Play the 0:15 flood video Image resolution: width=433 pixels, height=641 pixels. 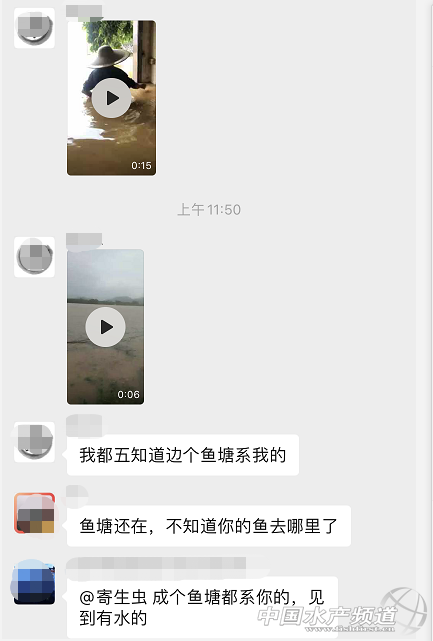(111, 98)
